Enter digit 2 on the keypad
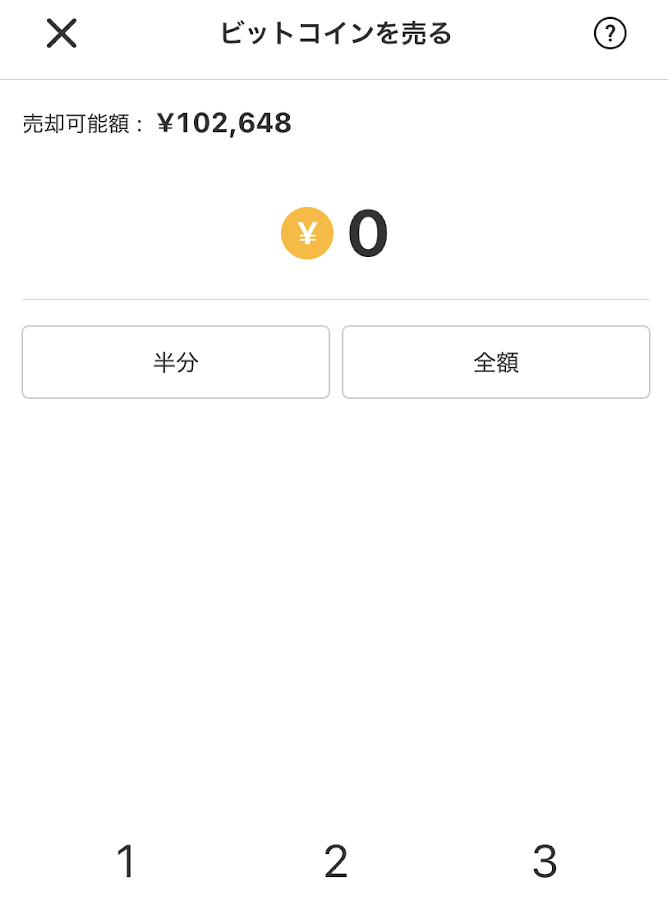 tap(335, 861)
